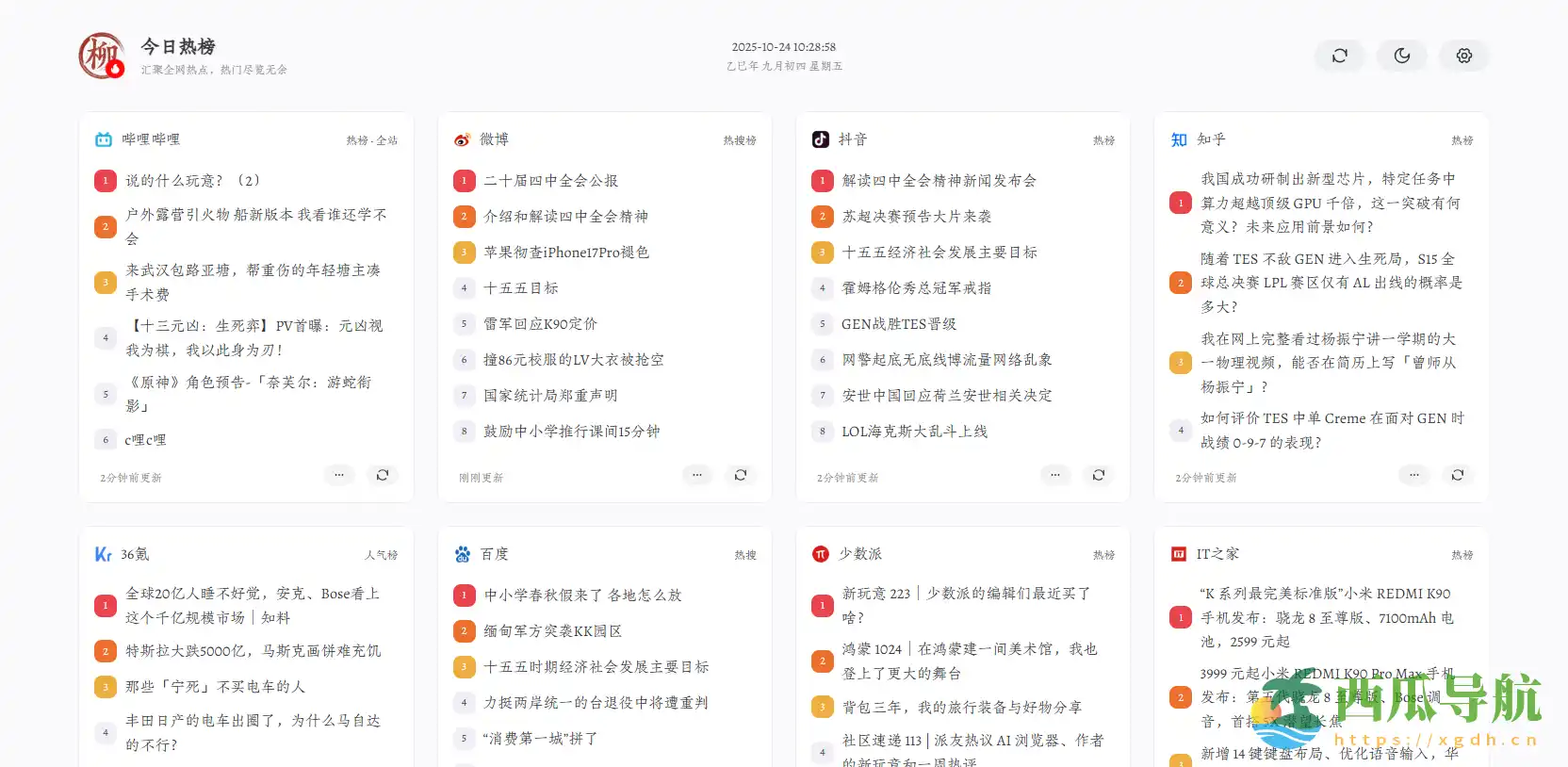Screen dimensions: 1568x767
Task: Open more options on the 微博 card
Action: (x=697, y=475)
